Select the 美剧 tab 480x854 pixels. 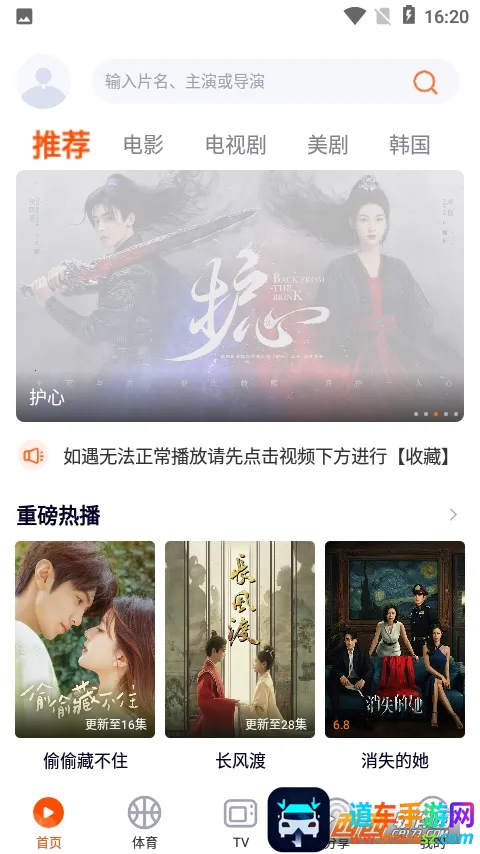(327, 145)
